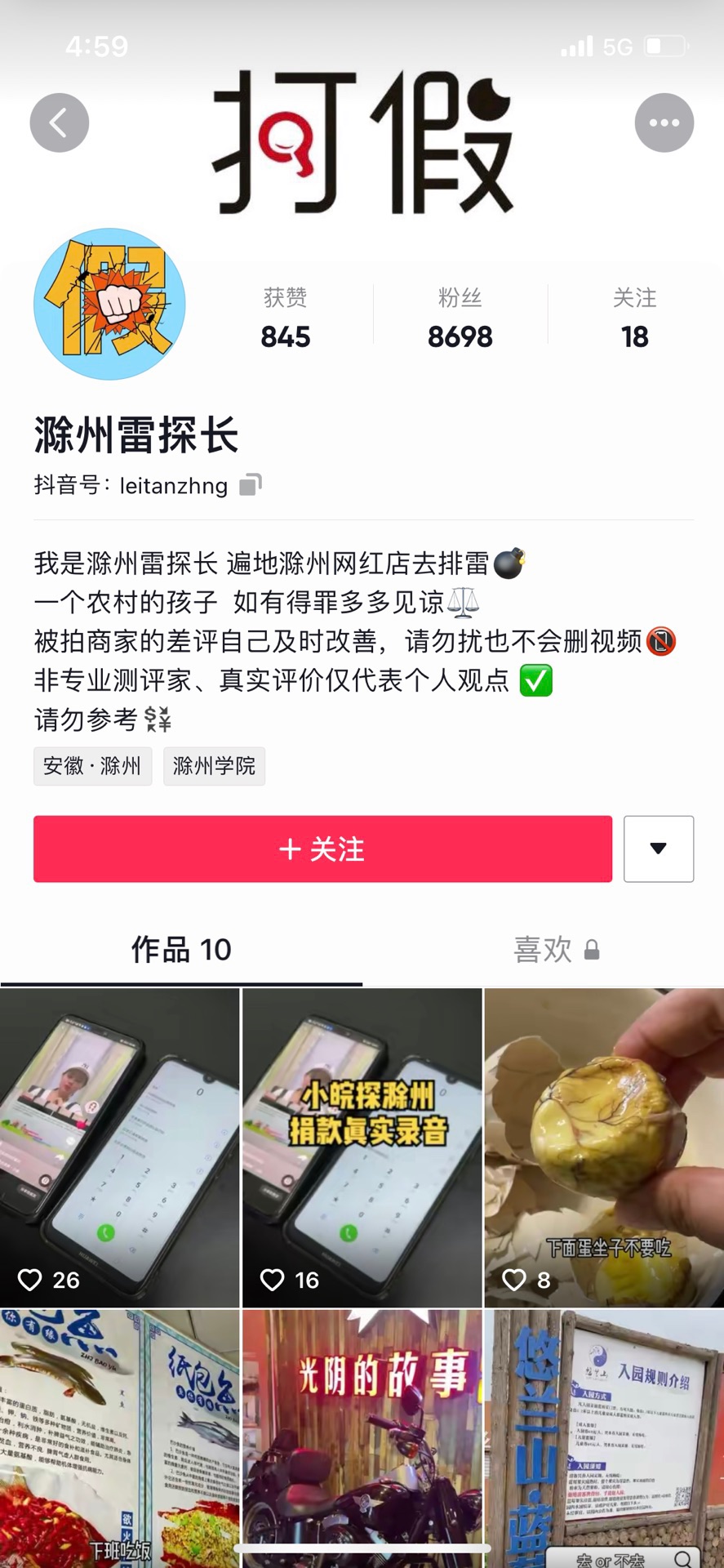Follow 滁州雷探长 with the red 关注 button
Screen dimensions: 724x1568
point(322,849)
